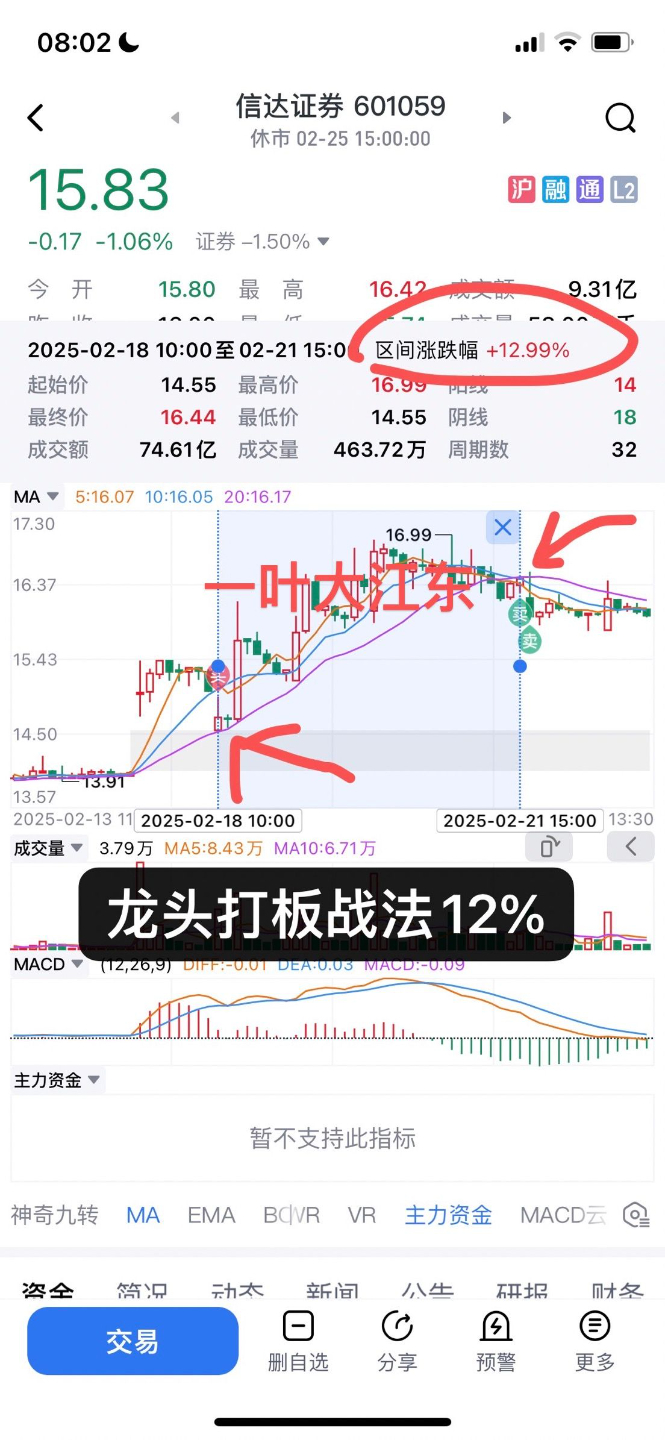Close the interval statistics selection
665x1440 pixels.
click(x=502, y=528)
